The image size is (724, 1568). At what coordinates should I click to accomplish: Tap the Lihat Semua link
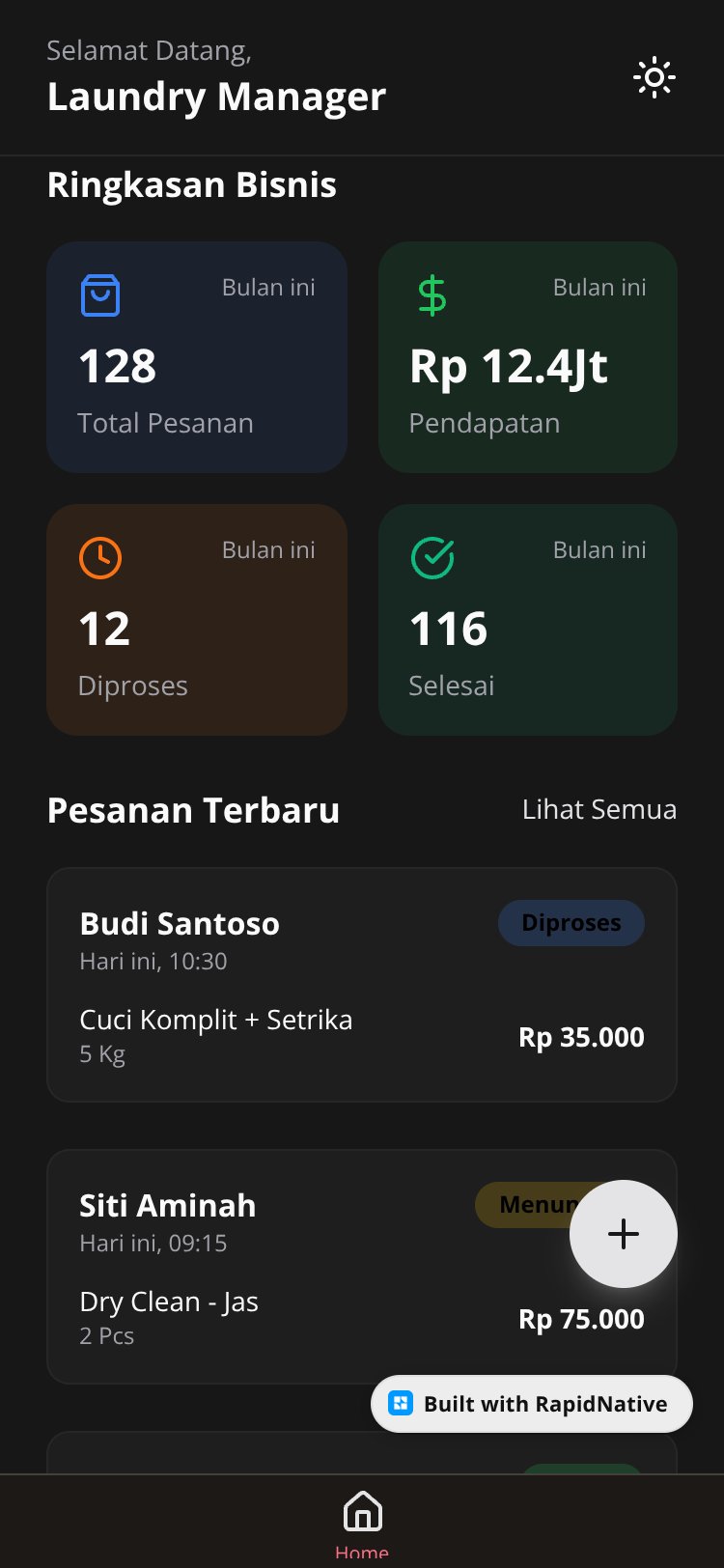[x=599, y=809]
